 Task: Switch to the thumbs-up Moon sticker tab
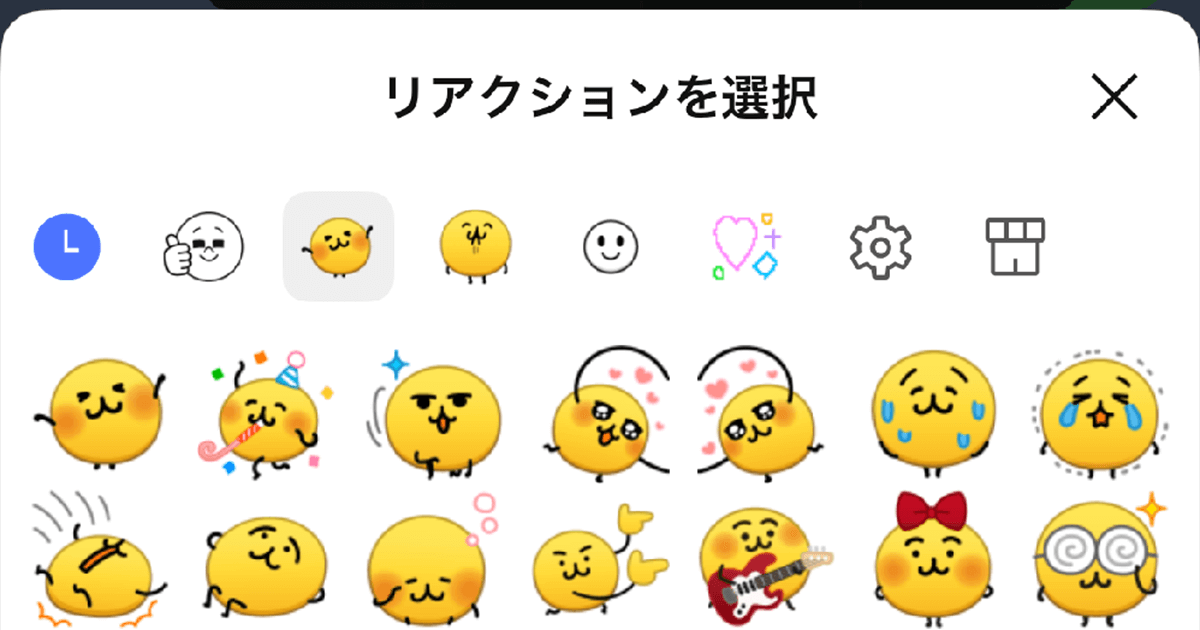click(x=203, y=246)
